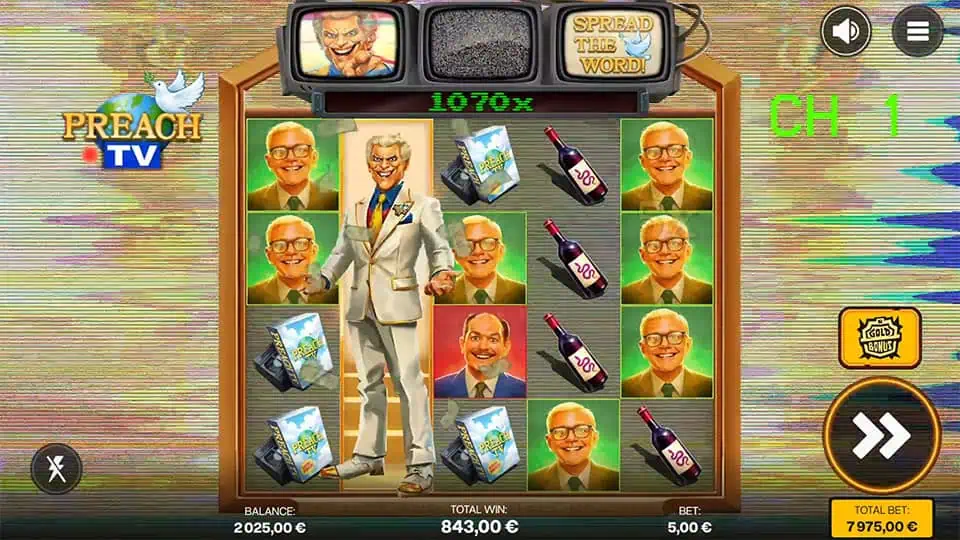960x540 pixels.
Task: Toggle turbo lightning mode
Action: click(x=56, y=468)
